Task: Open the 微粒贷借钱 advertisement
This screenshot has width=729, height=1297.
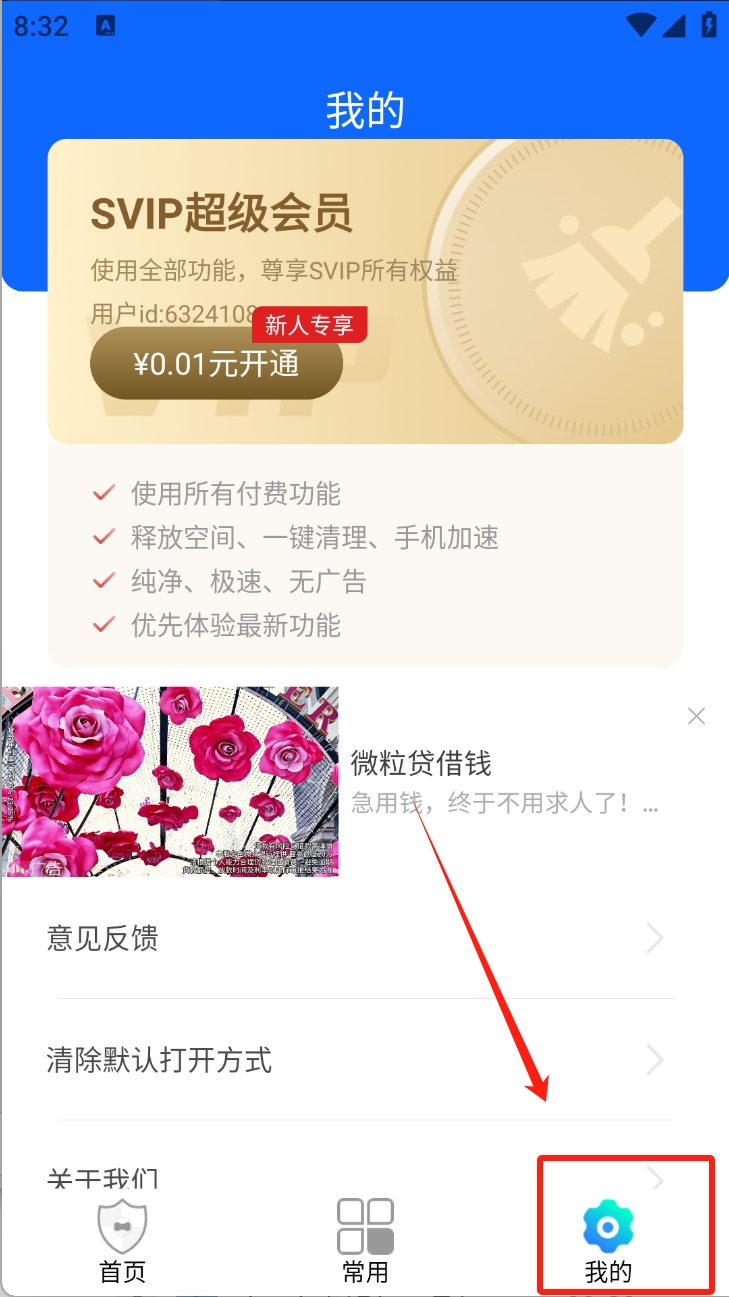Action: pyautogui.click(x=420, y=781)
